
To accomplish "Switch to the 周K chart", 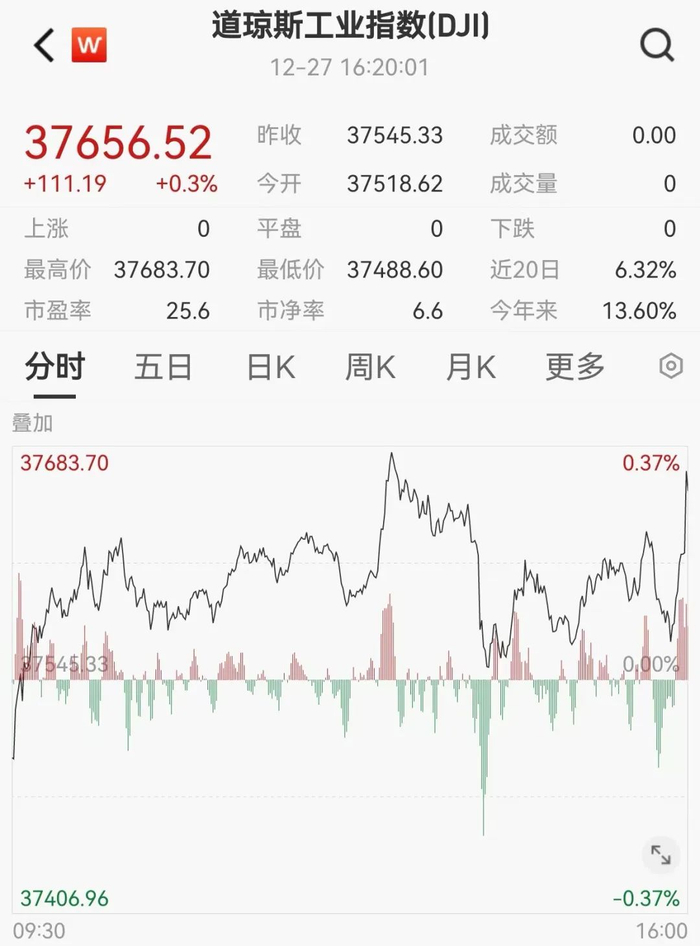I will point(370,367).
